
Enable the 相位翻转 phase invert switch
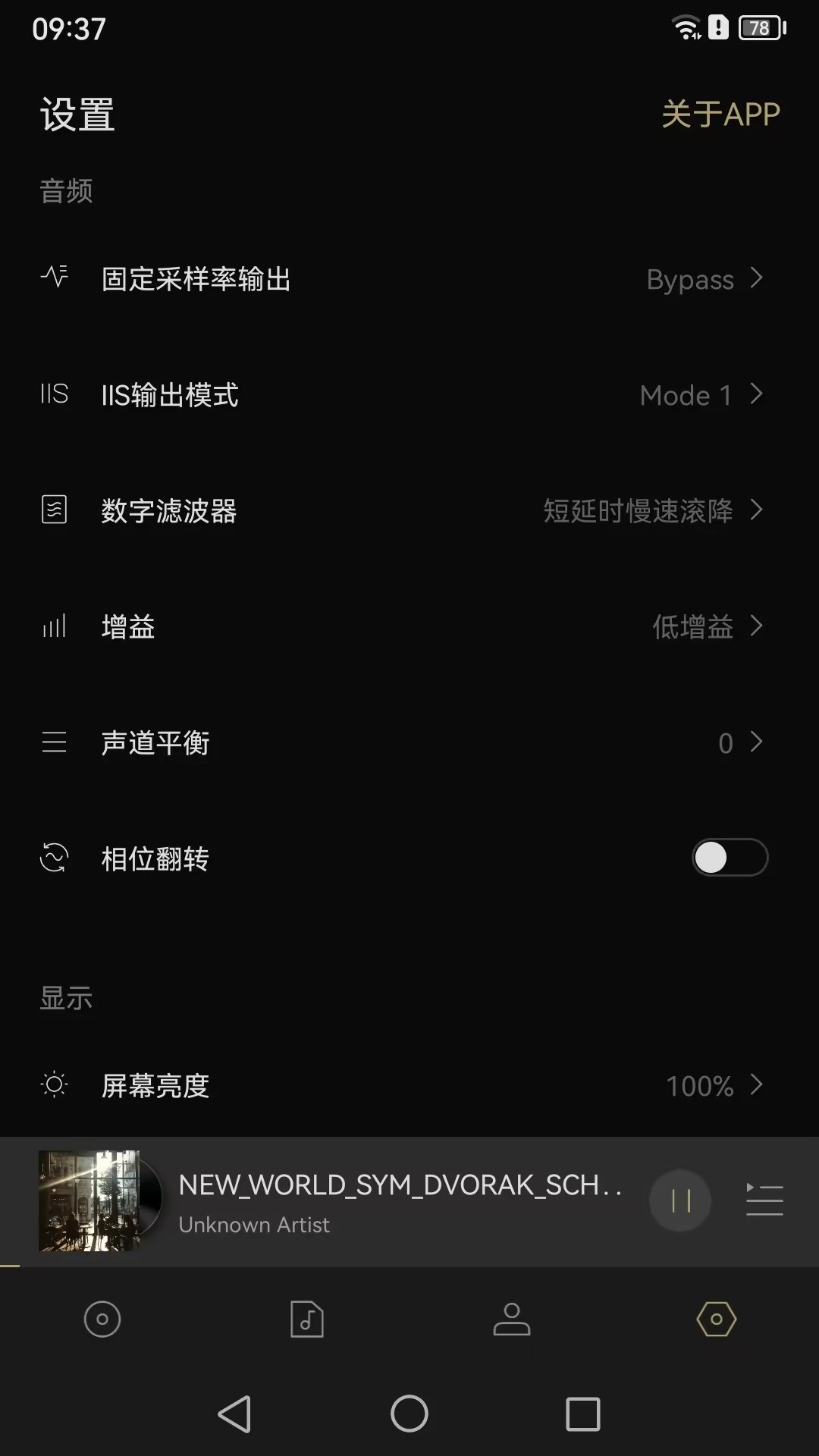tap(730, 858)
